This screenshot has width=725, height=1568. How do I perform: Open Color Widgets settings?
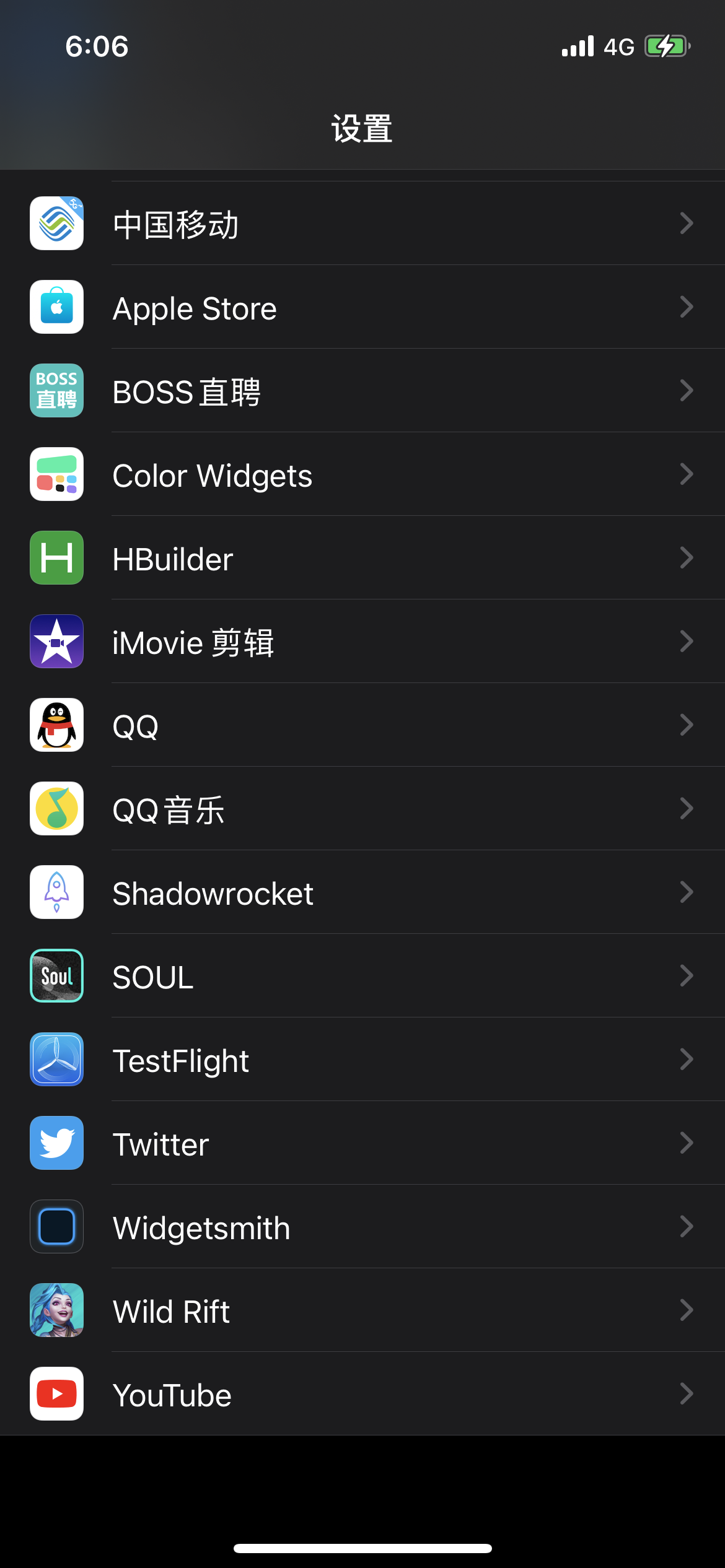coord(362,474)
